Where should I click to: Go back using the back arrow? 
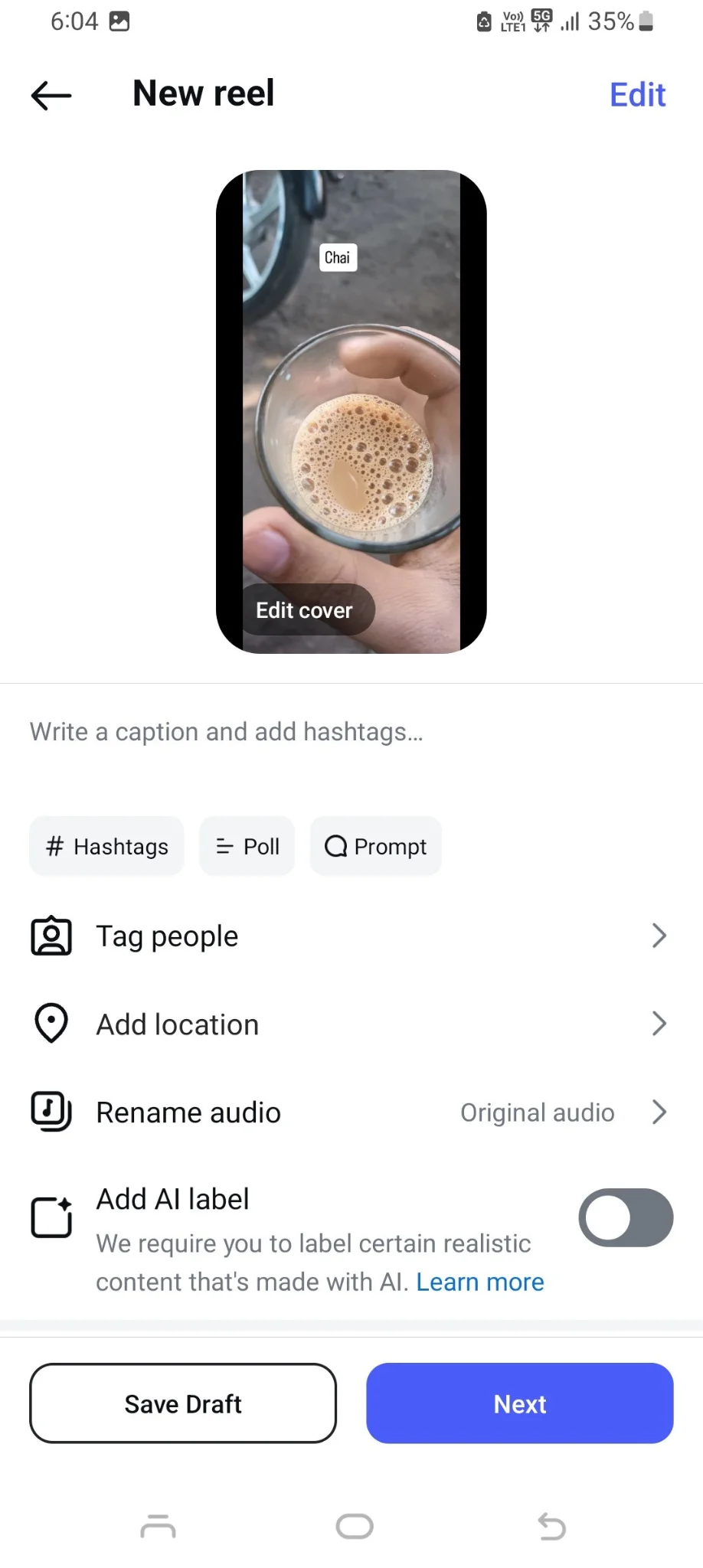coord(50,95)
